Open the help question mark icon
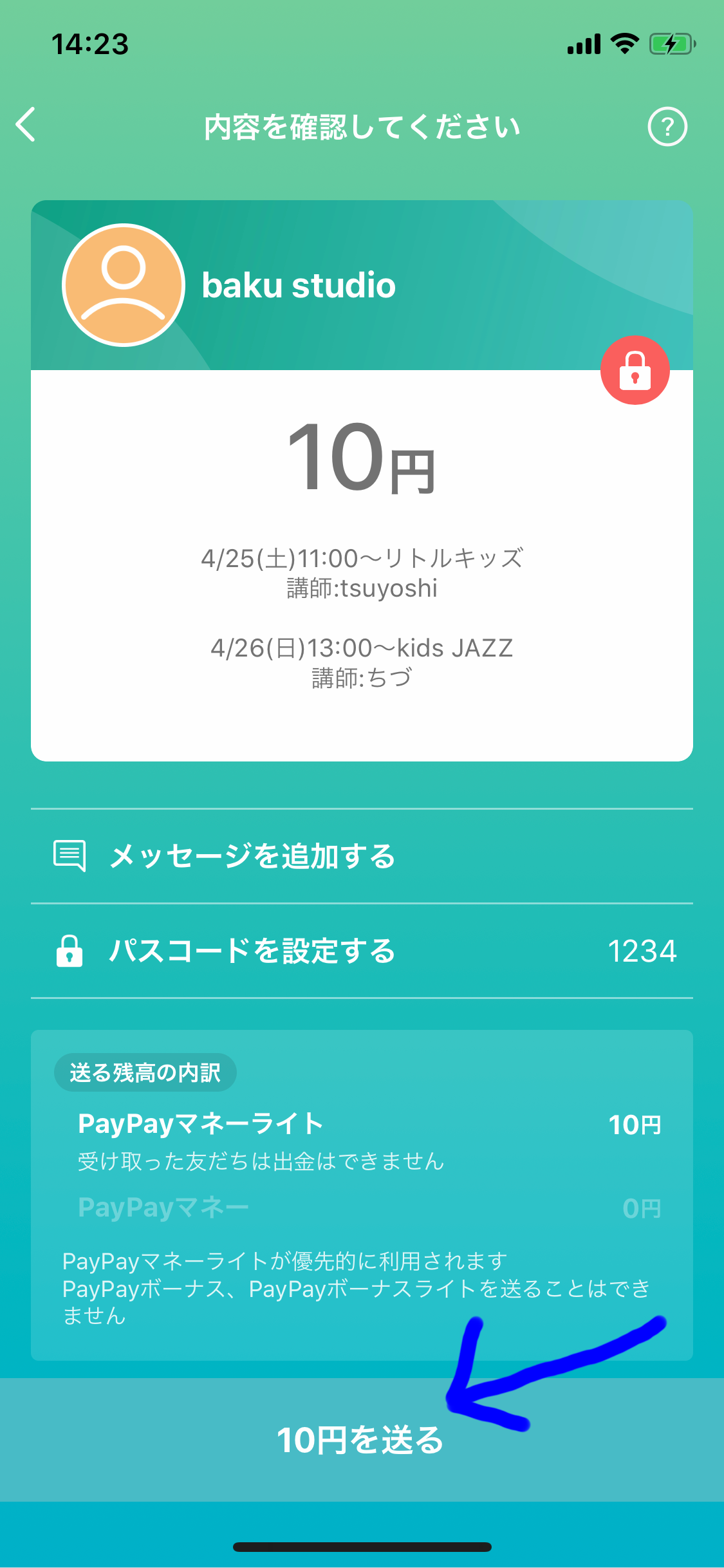Viewport: 724px width, 1568px height. coord(667,127)
